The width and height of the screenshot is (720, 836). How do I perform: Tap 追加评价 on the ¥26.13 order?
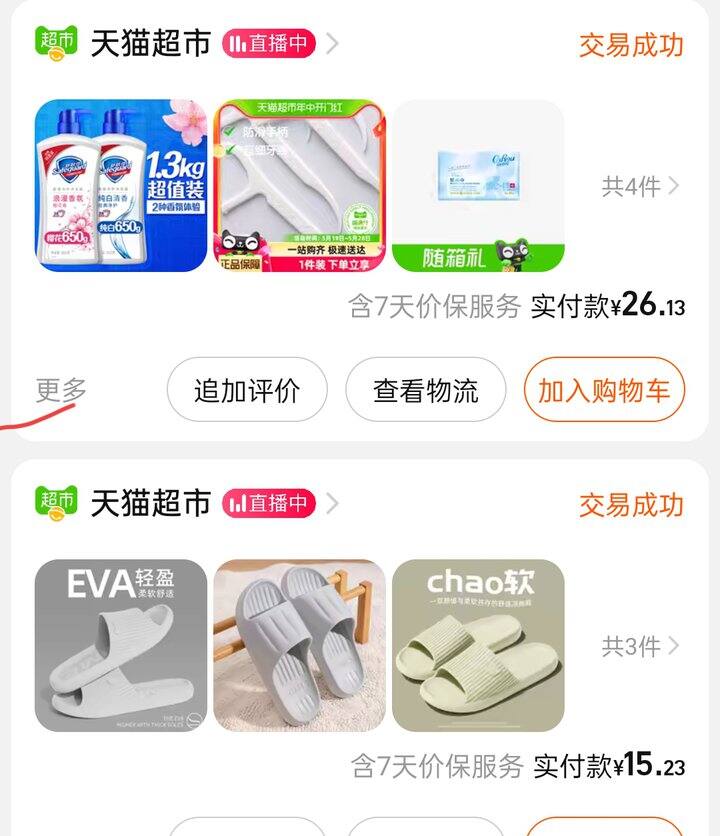click(247, 390)
